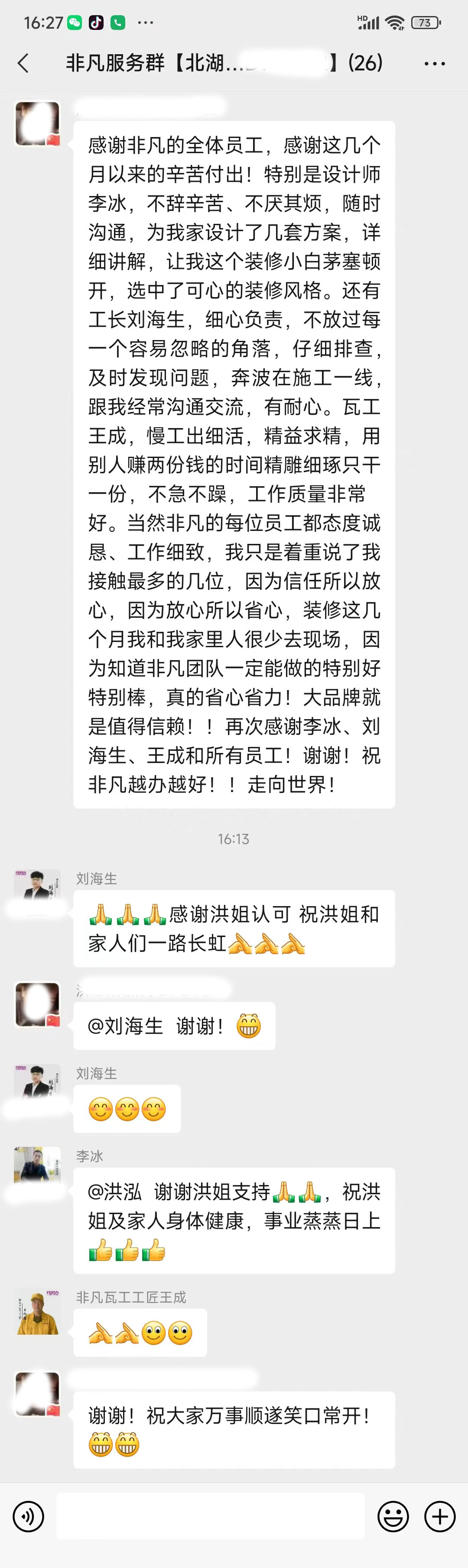Open the emoji sticker panel
This screenshot has width=468, height=1568.
(x=393, y=1516)
